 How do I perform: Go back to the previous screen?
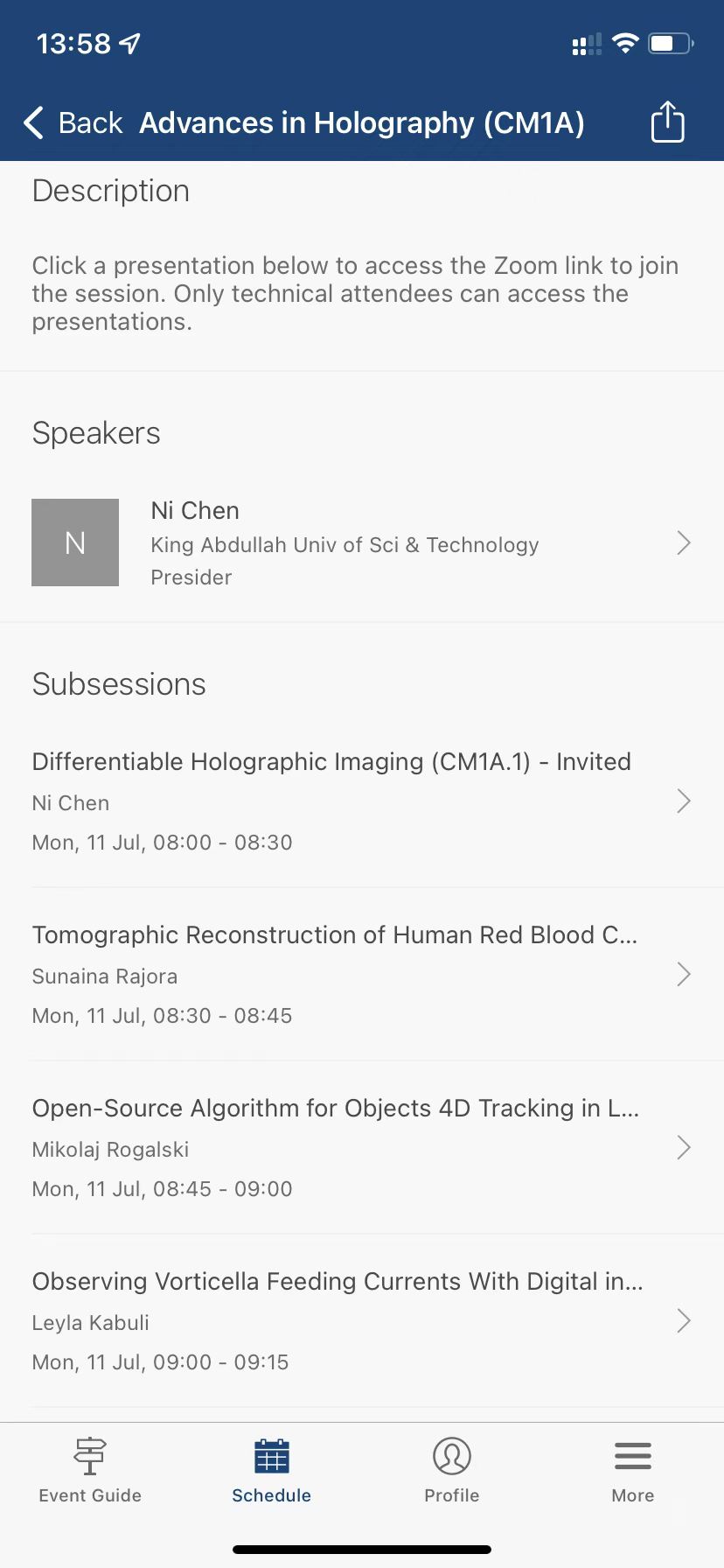pos(73,123)
